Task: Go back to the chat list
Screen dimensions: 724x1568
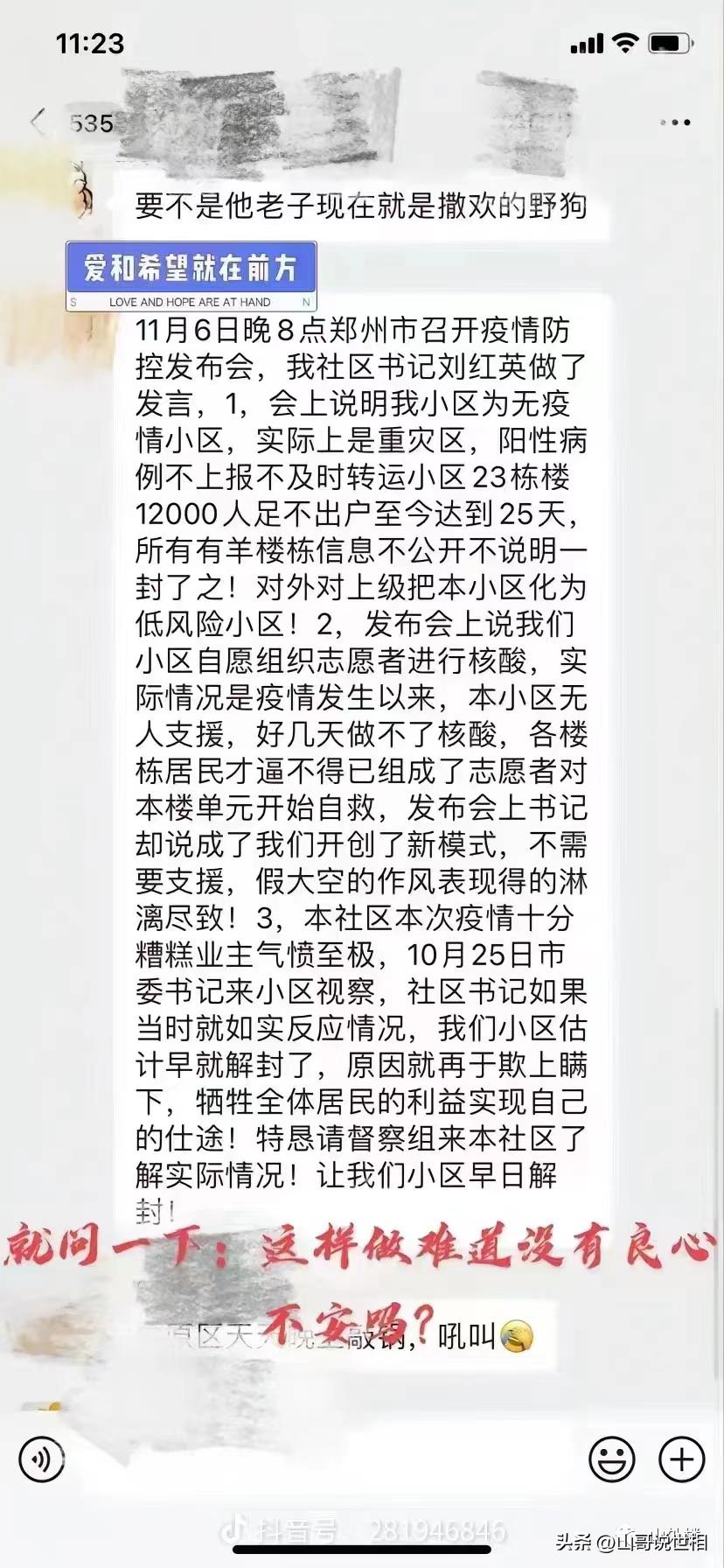Action: (x=37, y=122)
